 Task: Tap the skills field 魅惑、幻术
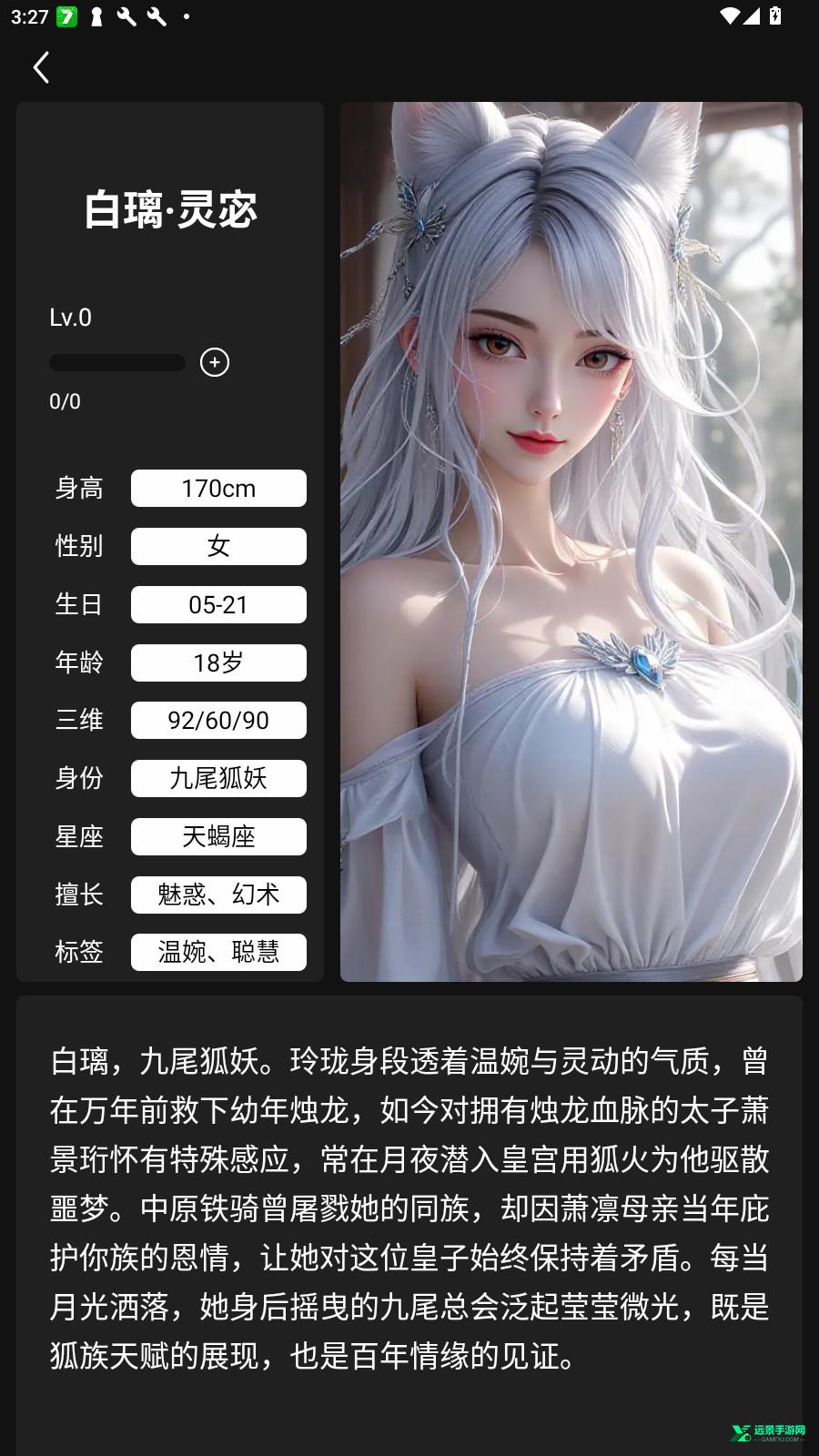pyautogui.click(x=218, y=895)
